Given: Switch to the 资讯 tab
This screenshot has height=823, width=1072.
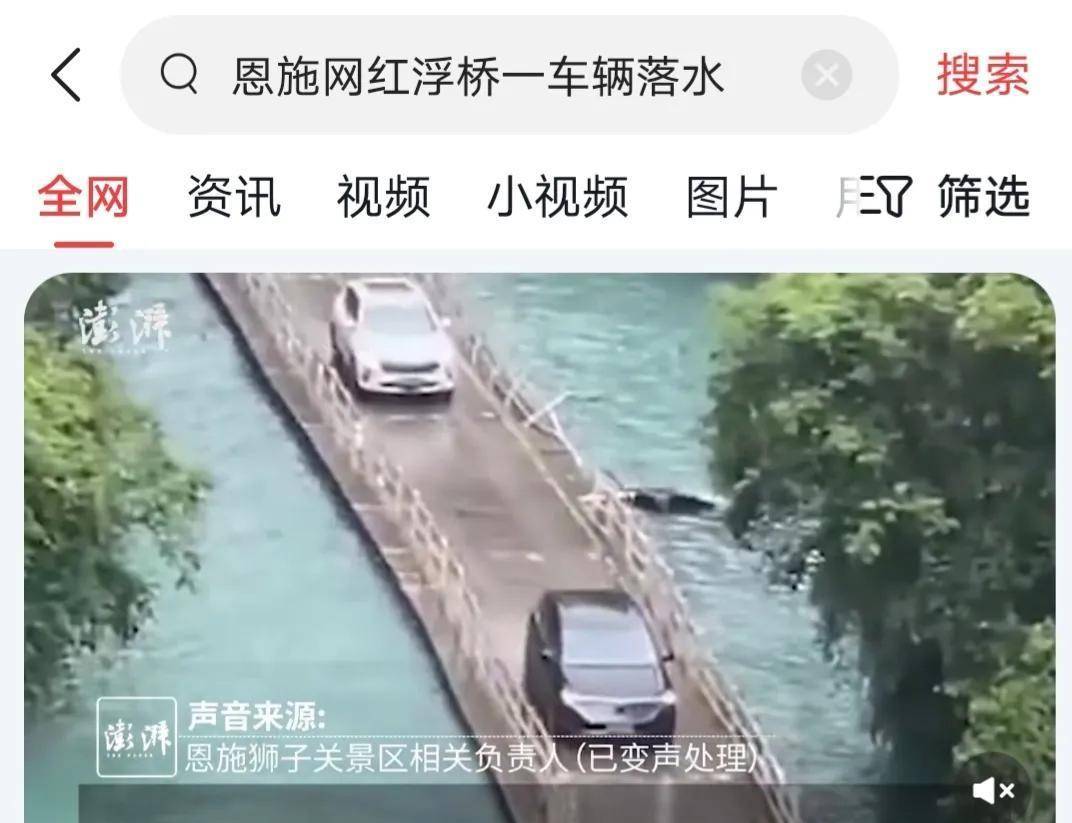Looking at the screenshot, I should point(234,196).
